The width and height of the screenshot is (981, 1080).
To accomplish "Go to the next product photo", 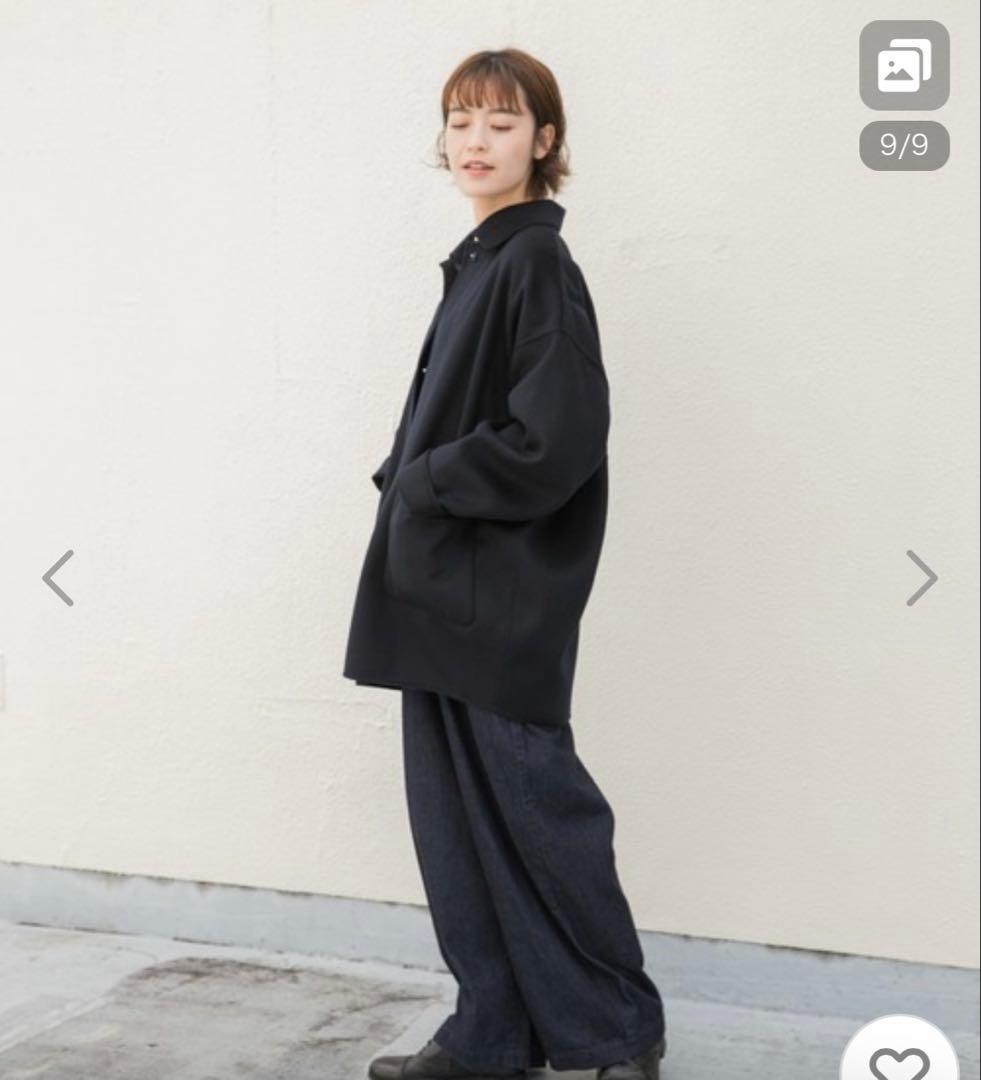I will click(921, 578).
